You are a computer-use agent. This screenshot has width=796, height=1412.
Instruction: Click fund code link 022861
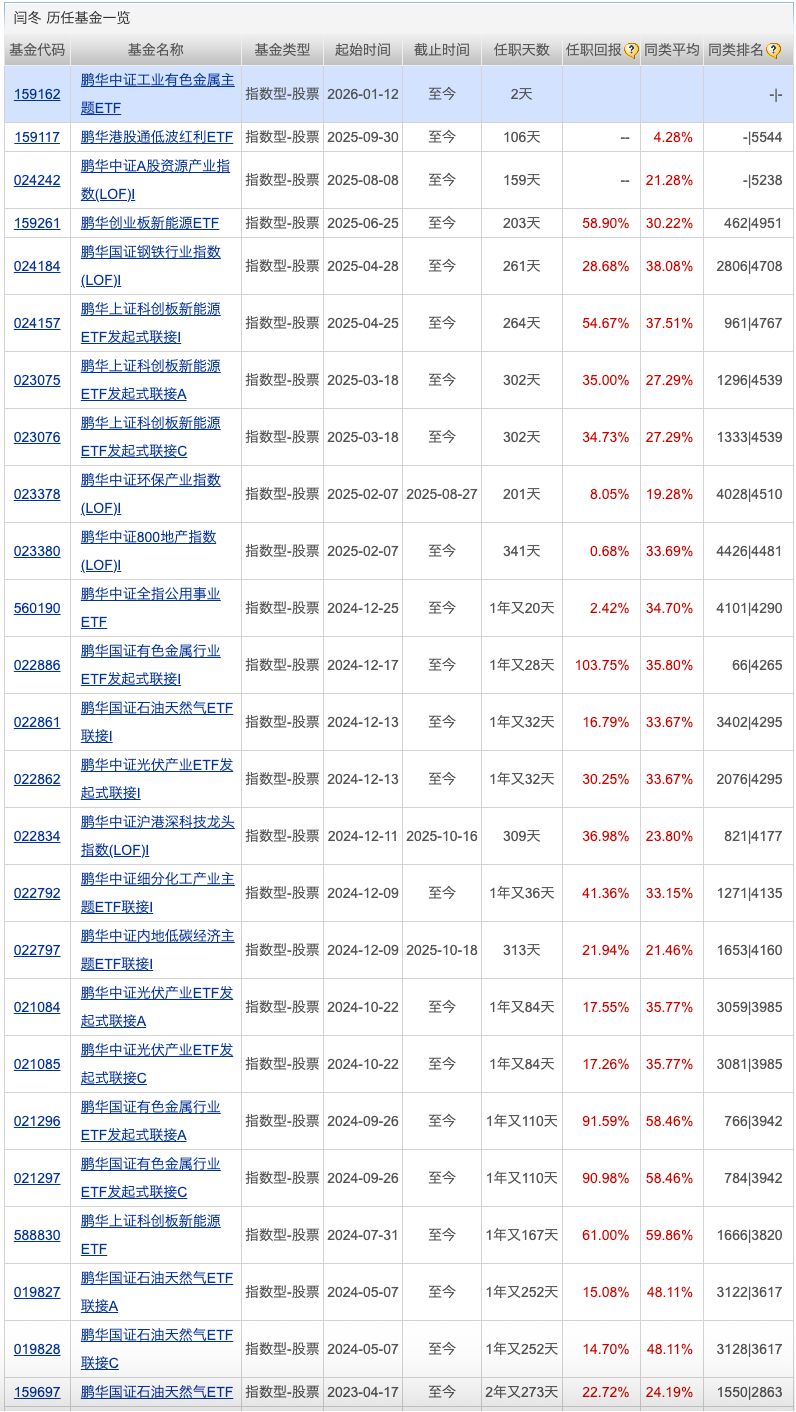coord(36,721)
